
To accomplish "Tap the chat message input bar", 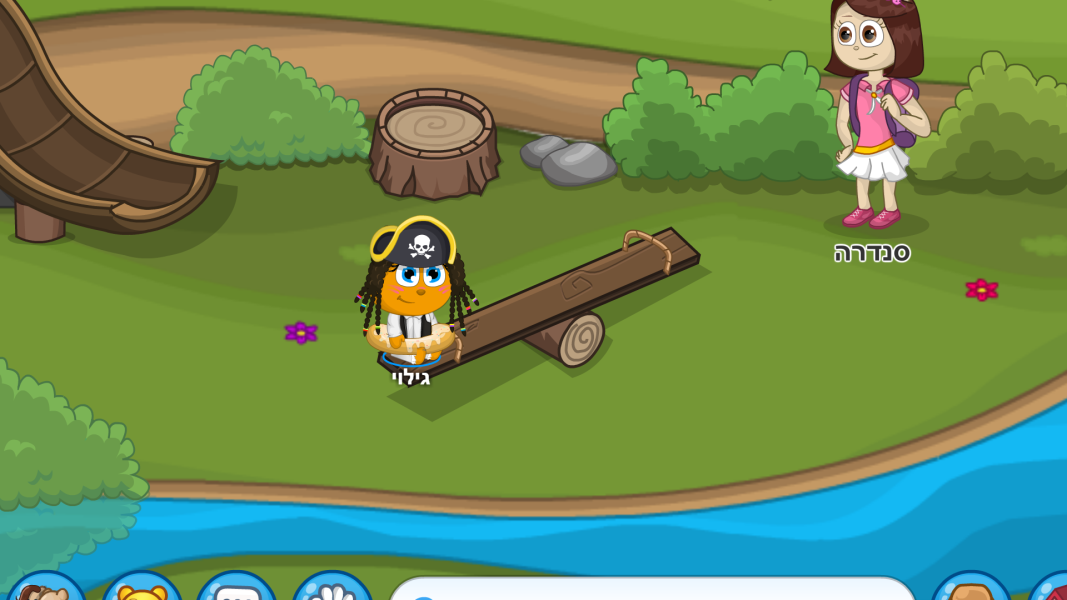I will pyautogui.click(x=650, y=591).
